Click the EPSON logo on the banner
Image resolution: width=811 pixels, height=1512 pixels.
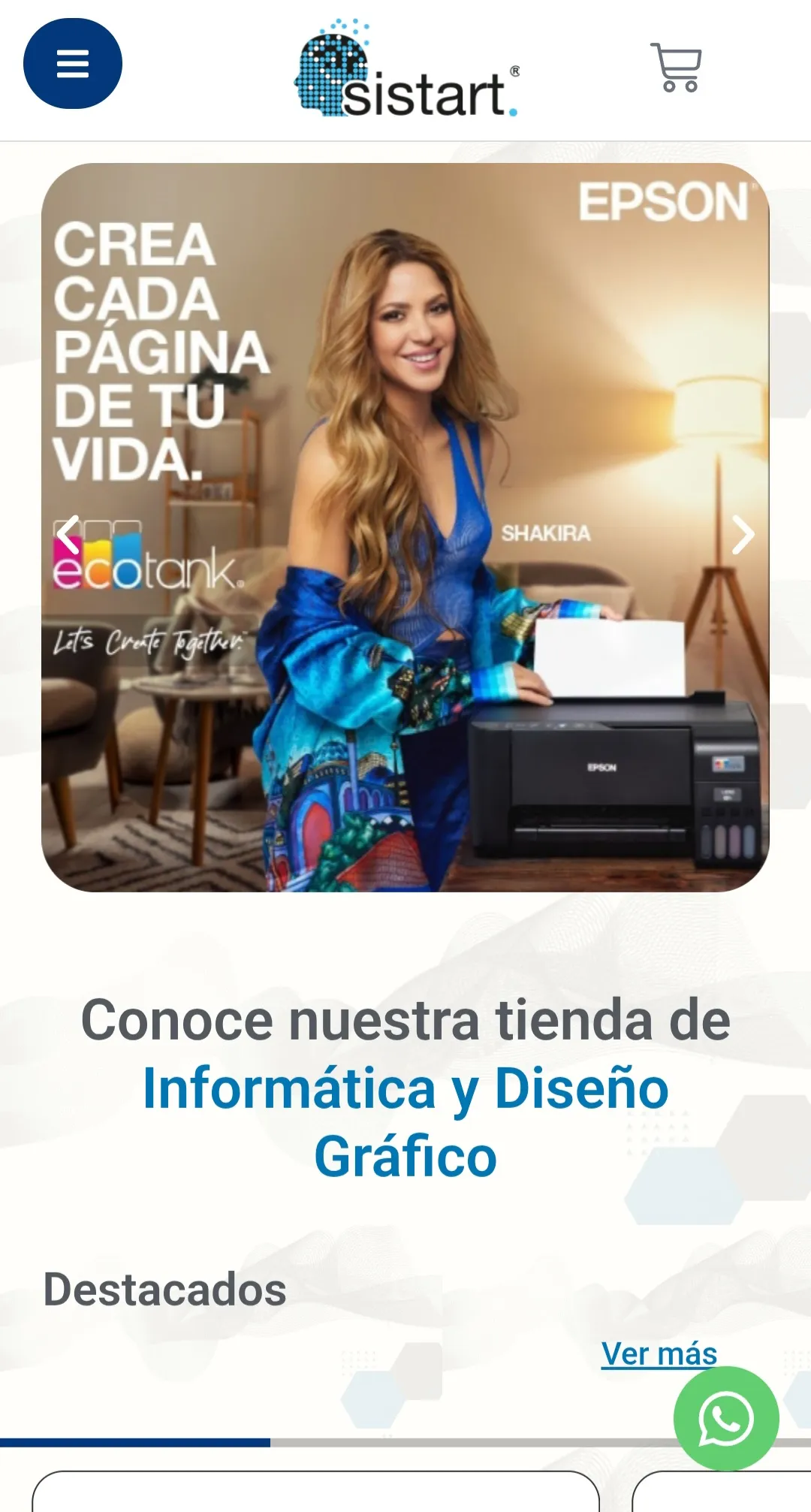click(664, 199)
